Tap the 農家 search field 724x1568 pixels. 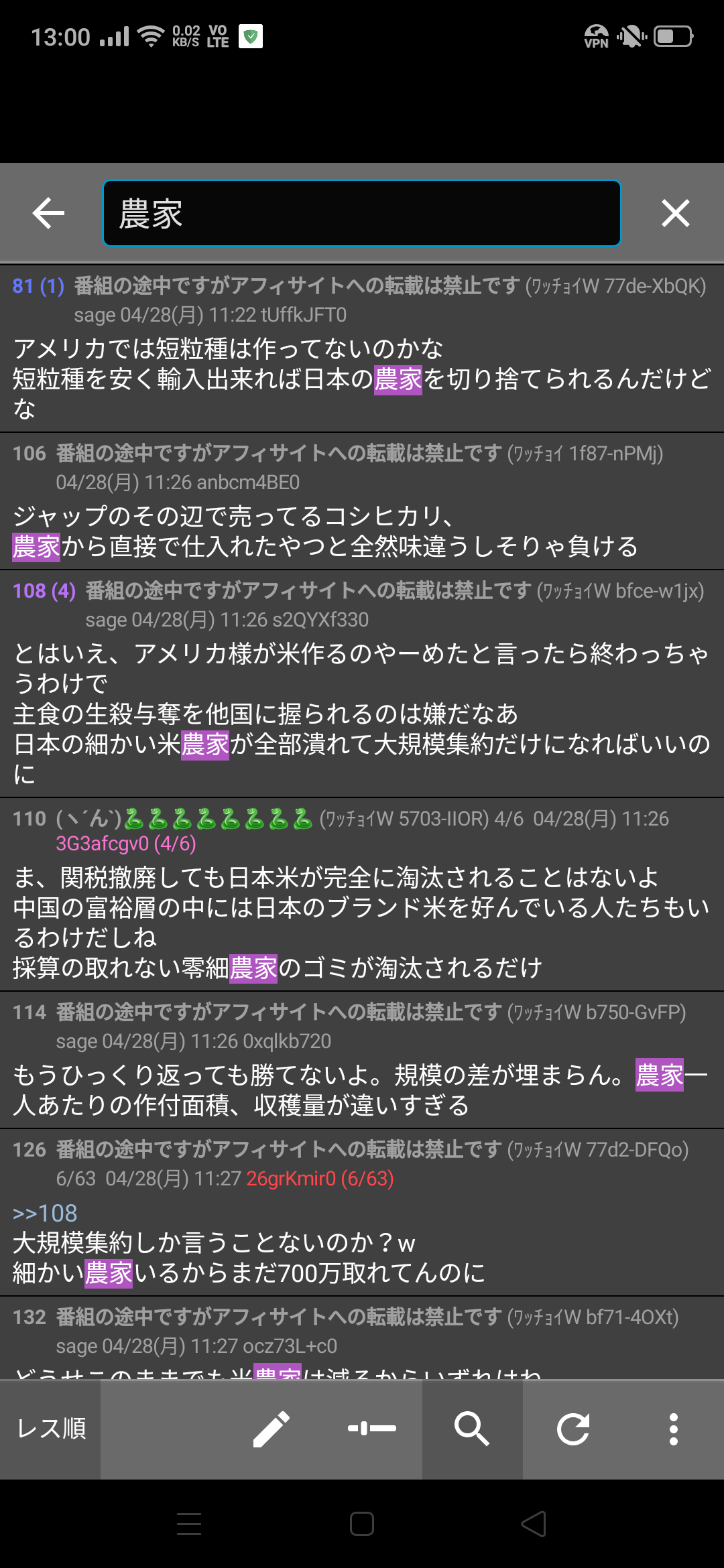[x=362, y=213]
